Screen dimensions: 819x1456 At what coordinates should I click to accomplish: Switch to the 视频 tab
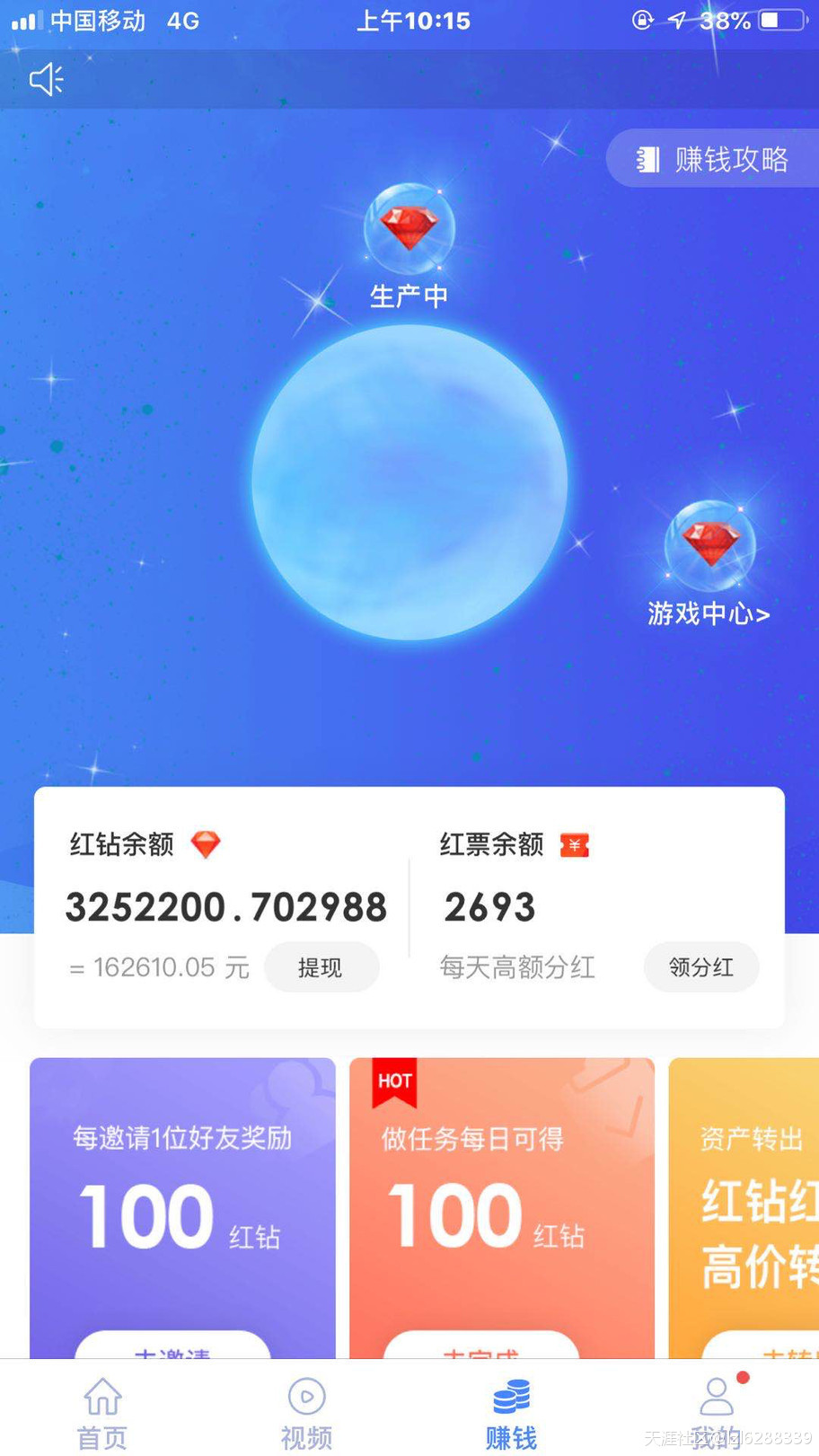(x=306, y=1411)
